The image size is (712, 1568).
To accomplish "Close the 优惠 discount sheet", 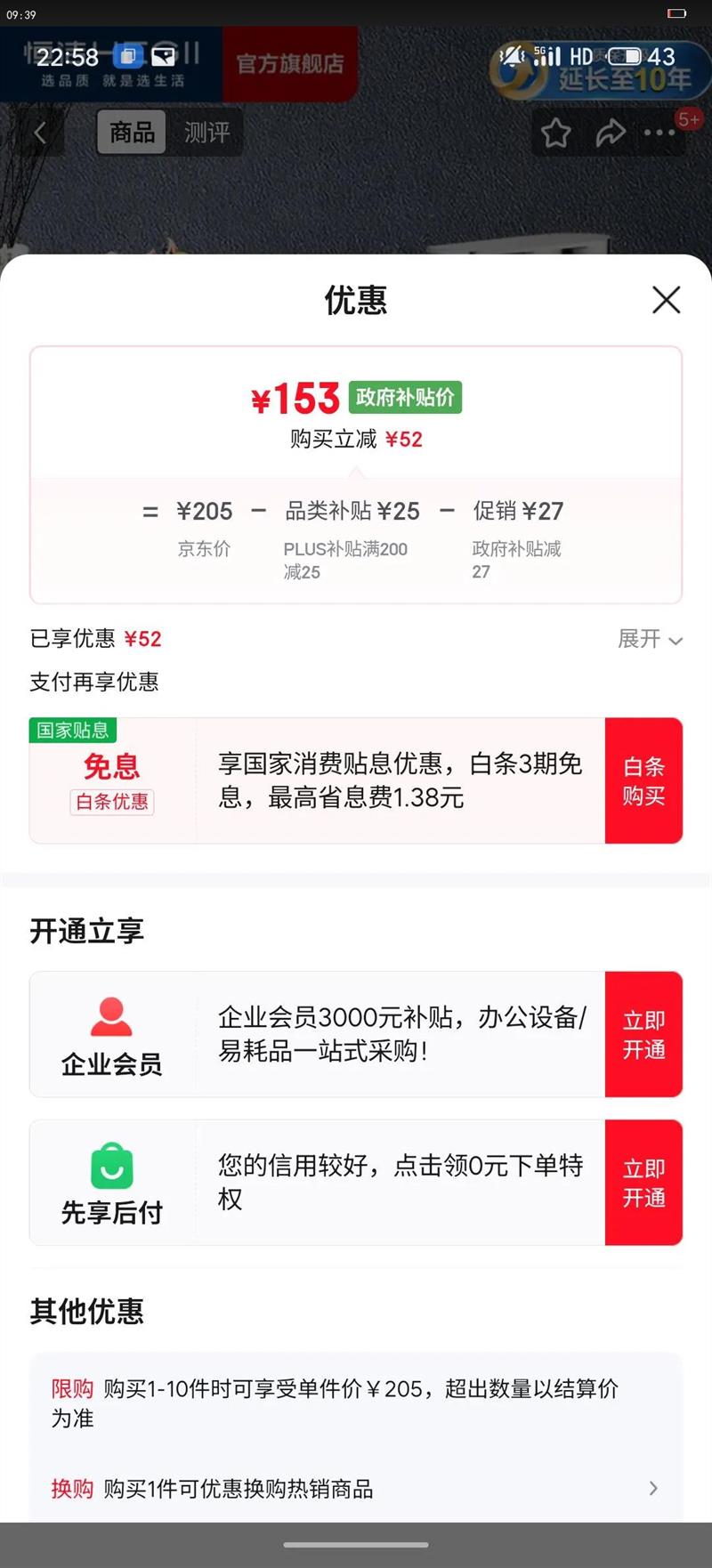I will click(666, 300).
